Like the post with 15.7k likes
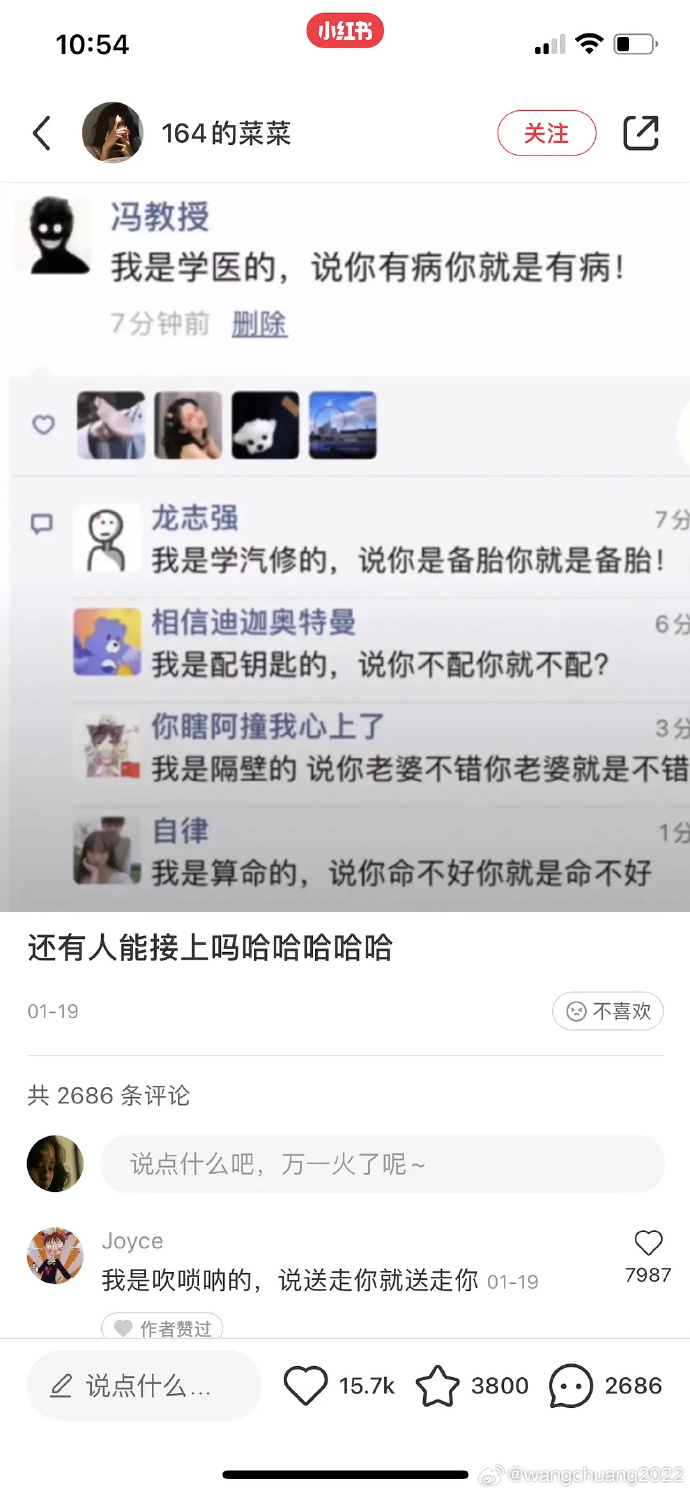The width and height of the screenshot is (690, 1493). [x=306, y=1386]
